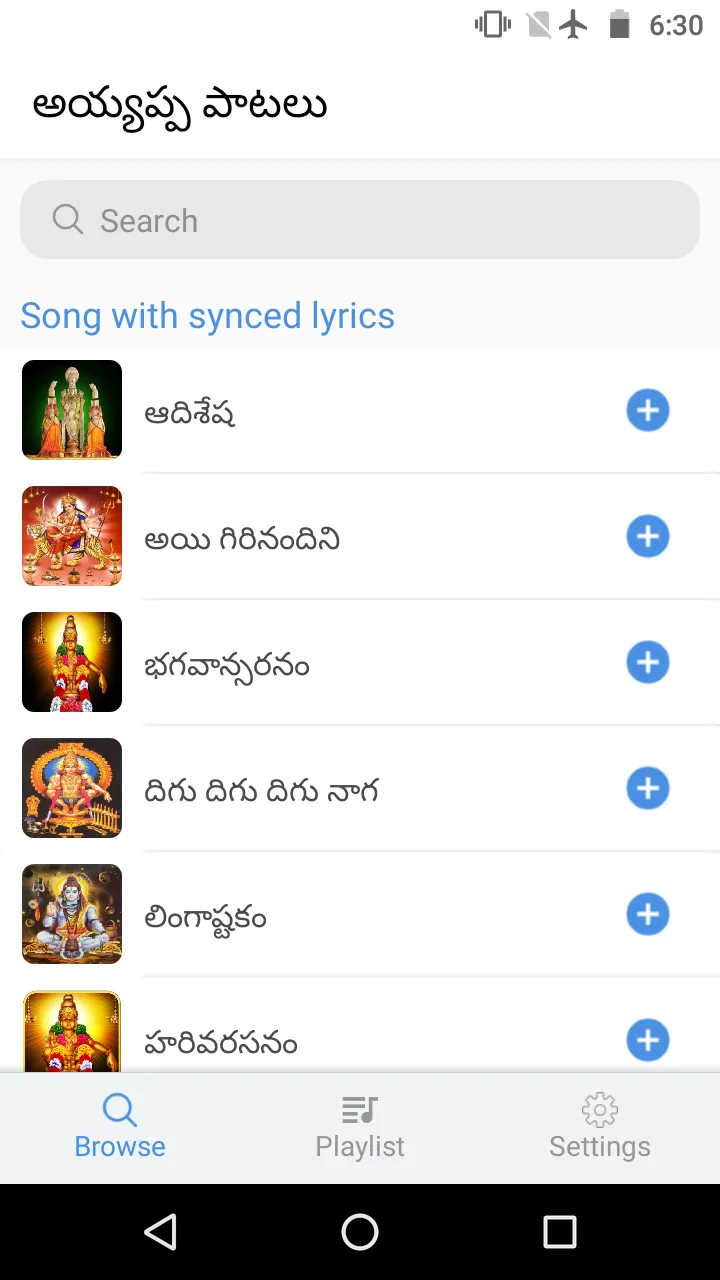Add హరివరసనం with the plus icon
Viewport: 720px width, 1280px height.
coord(647,1040)
